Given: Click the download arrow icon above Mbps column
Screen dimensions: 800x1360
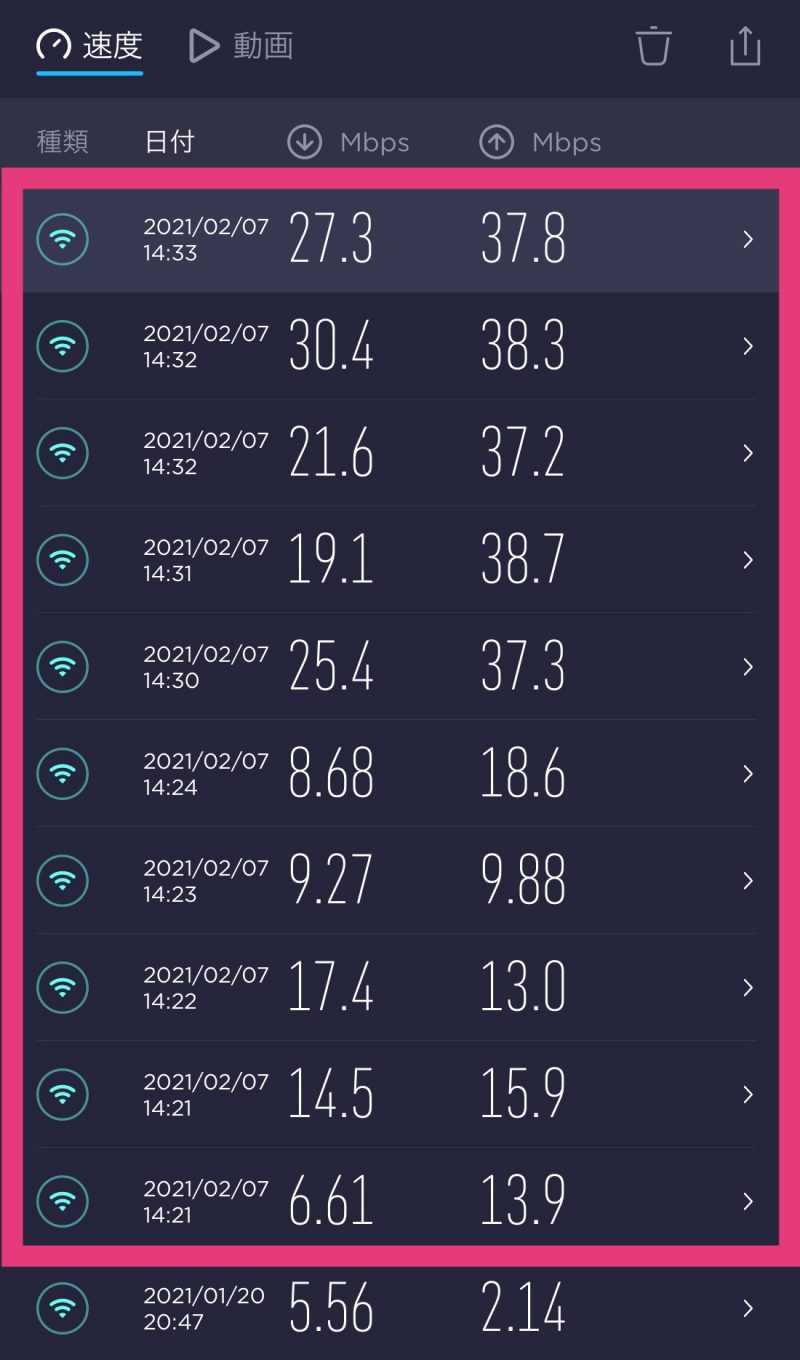Looking at the screenshot, I should point(303,142).
